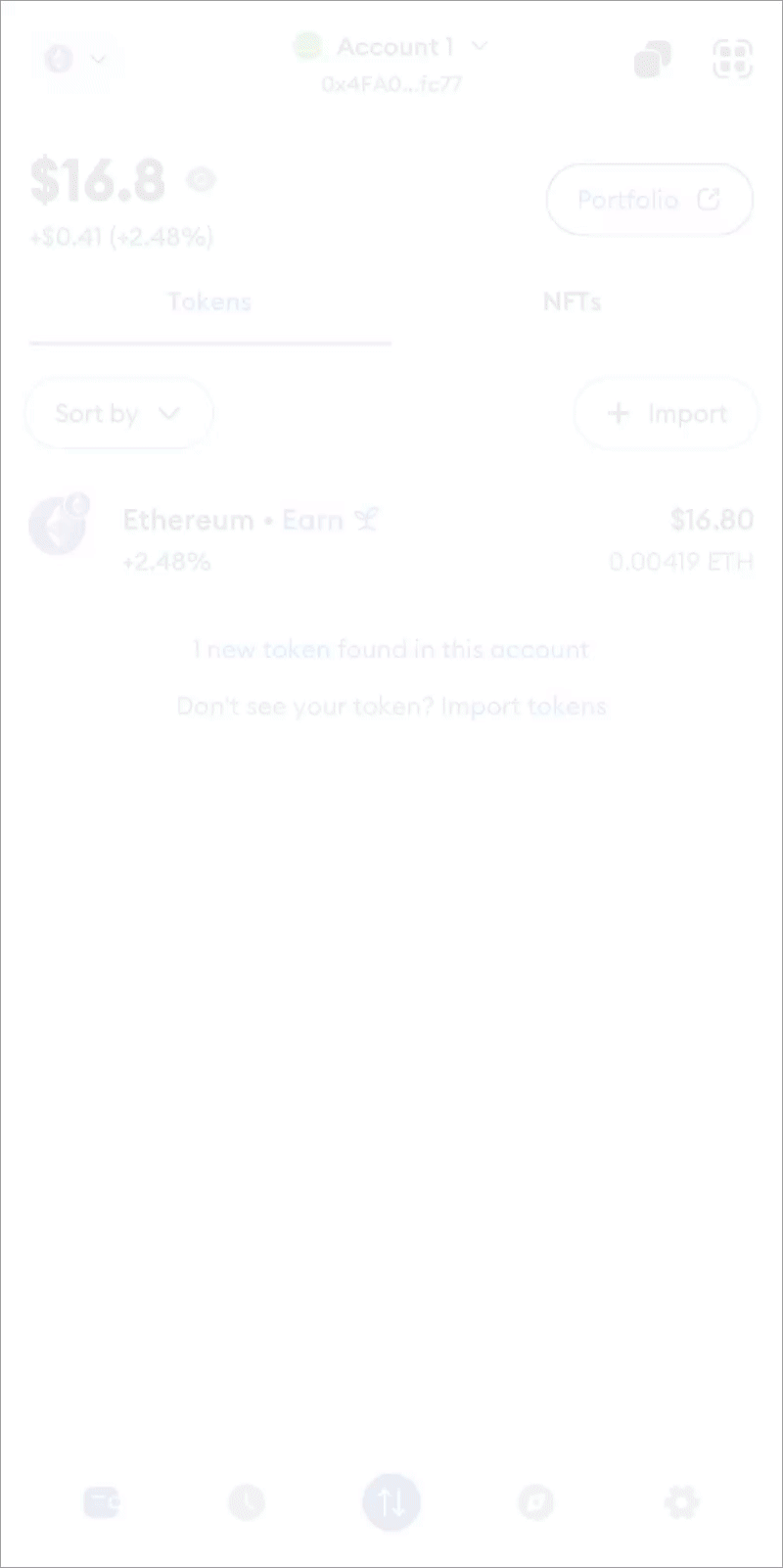Open transaction activity via the clock icon
This screenshot has height=1568, width=783.
pos(247,1502)
